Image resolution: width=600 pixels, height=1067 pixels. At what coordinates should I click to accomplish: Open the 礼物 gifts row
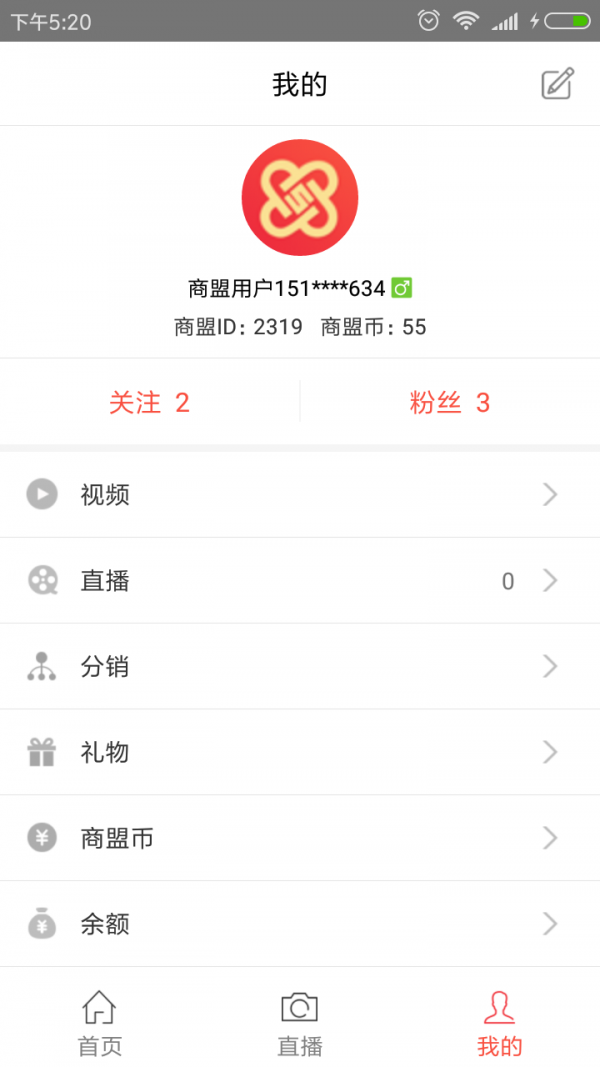(300, 752)
